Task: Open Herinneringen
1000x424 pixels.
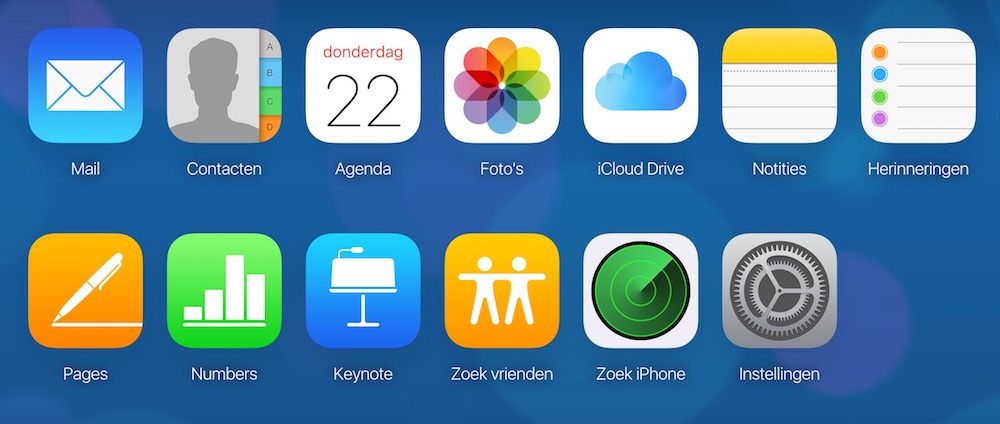Action: point(918,86)
